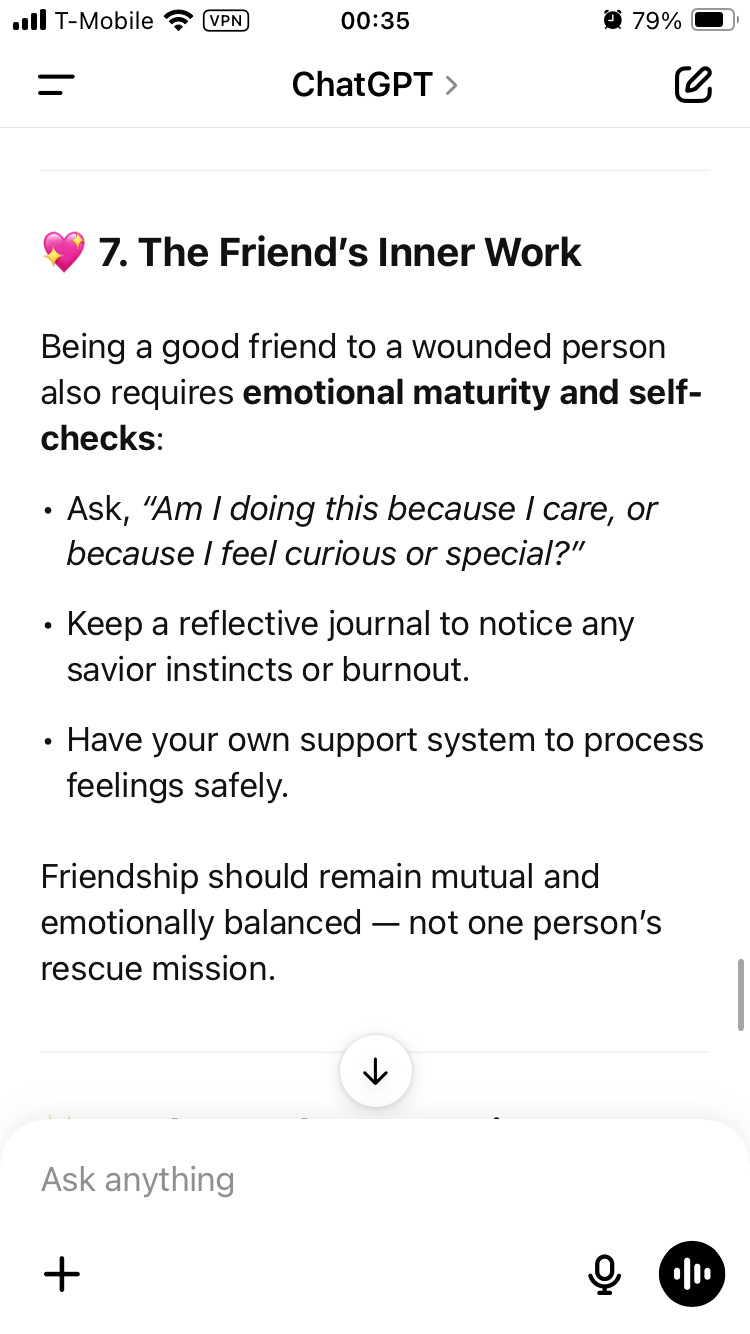750x1334 pixels.
Task: Open the sidebar menu
Action: [56, 85]
